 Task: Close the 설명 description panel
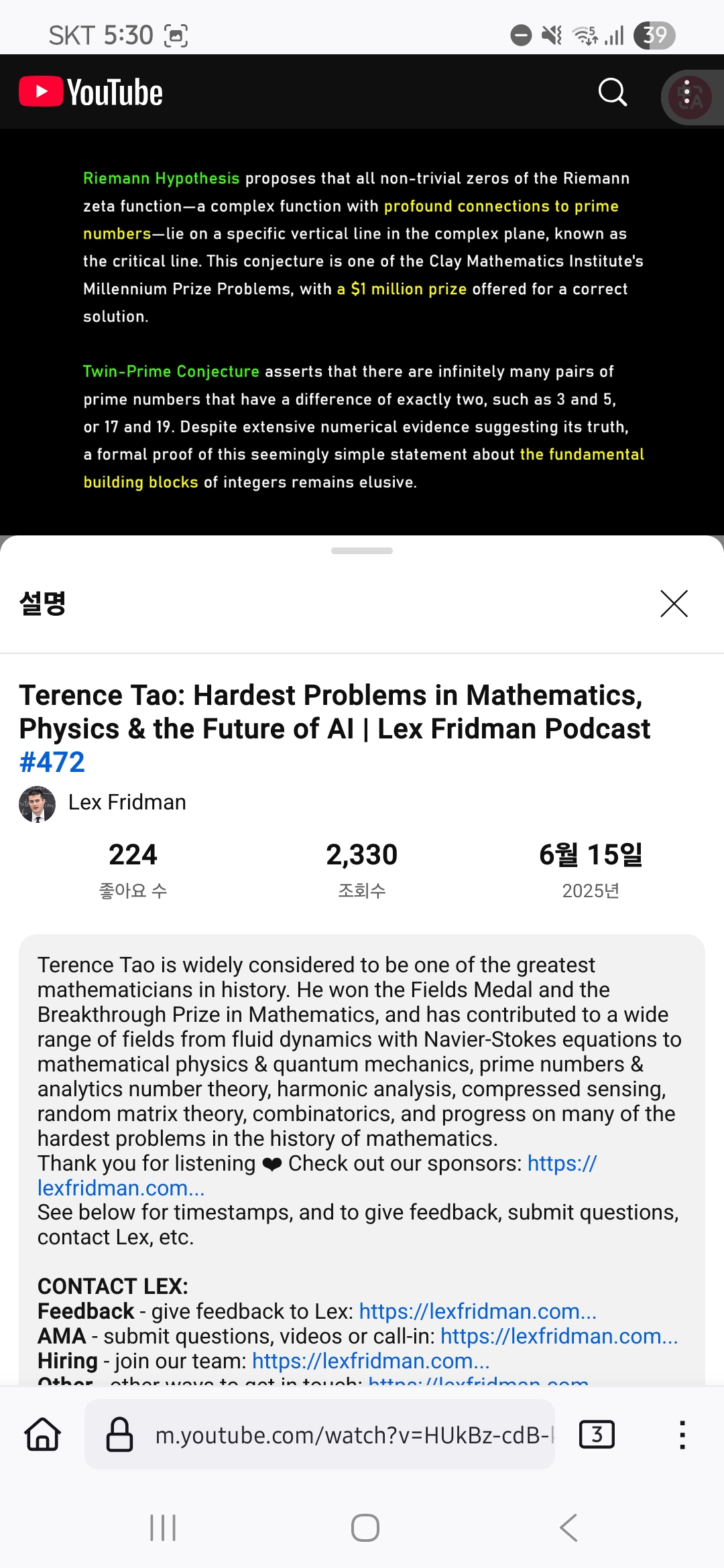(674, 604)
